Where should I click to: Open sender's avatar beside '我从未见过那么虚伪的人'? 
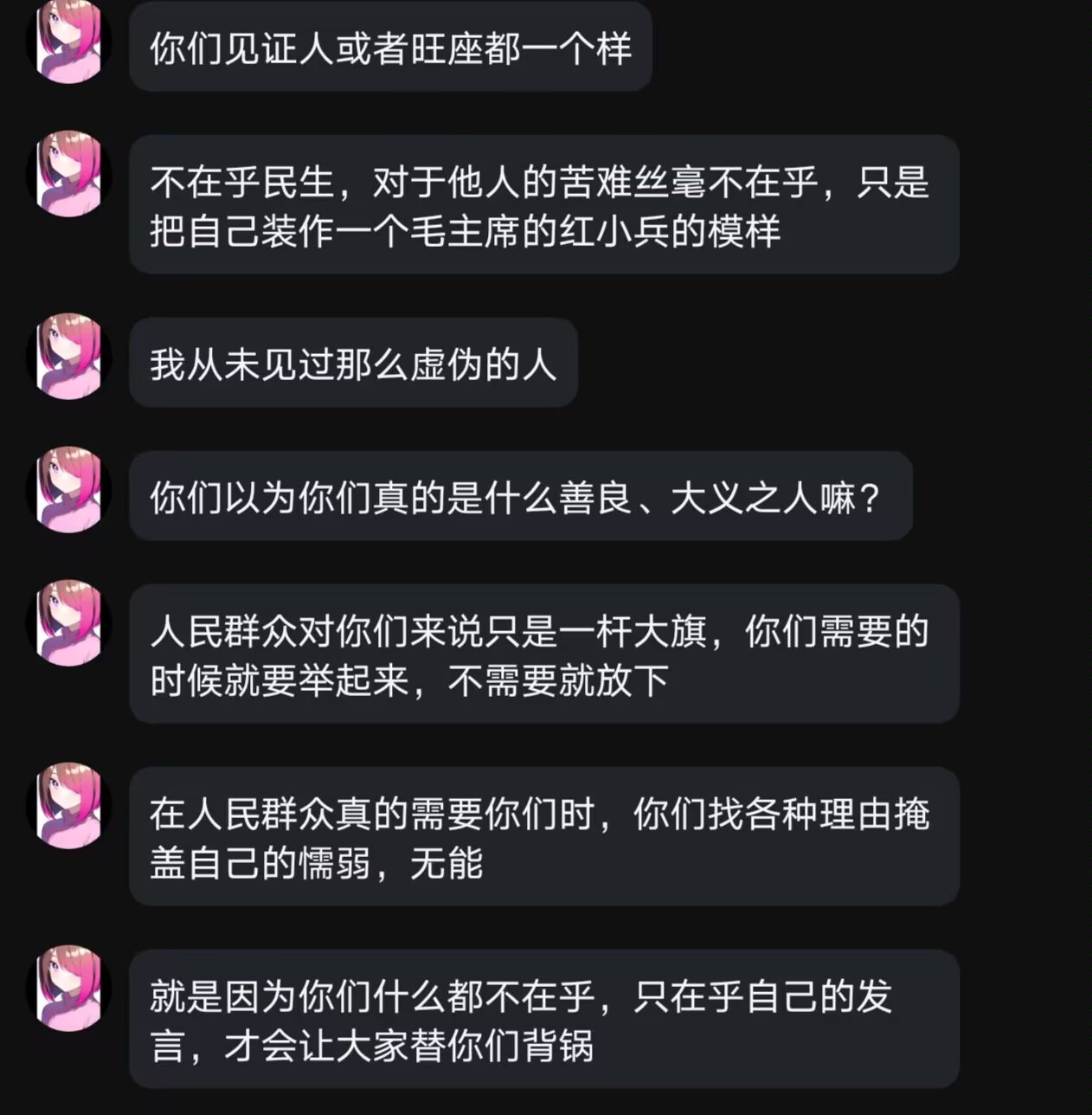(x=69, y=356)
